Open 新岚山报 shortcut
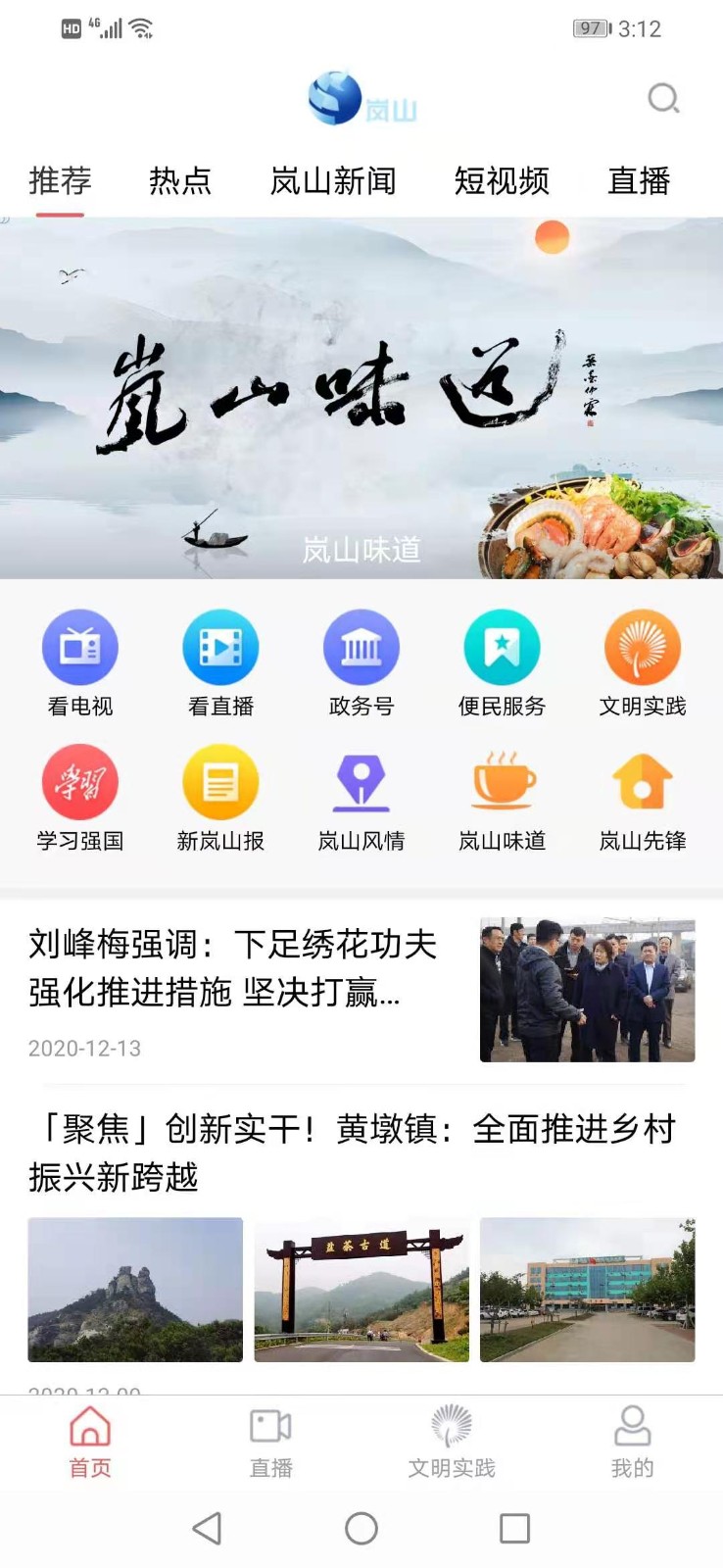 [220, 798]
